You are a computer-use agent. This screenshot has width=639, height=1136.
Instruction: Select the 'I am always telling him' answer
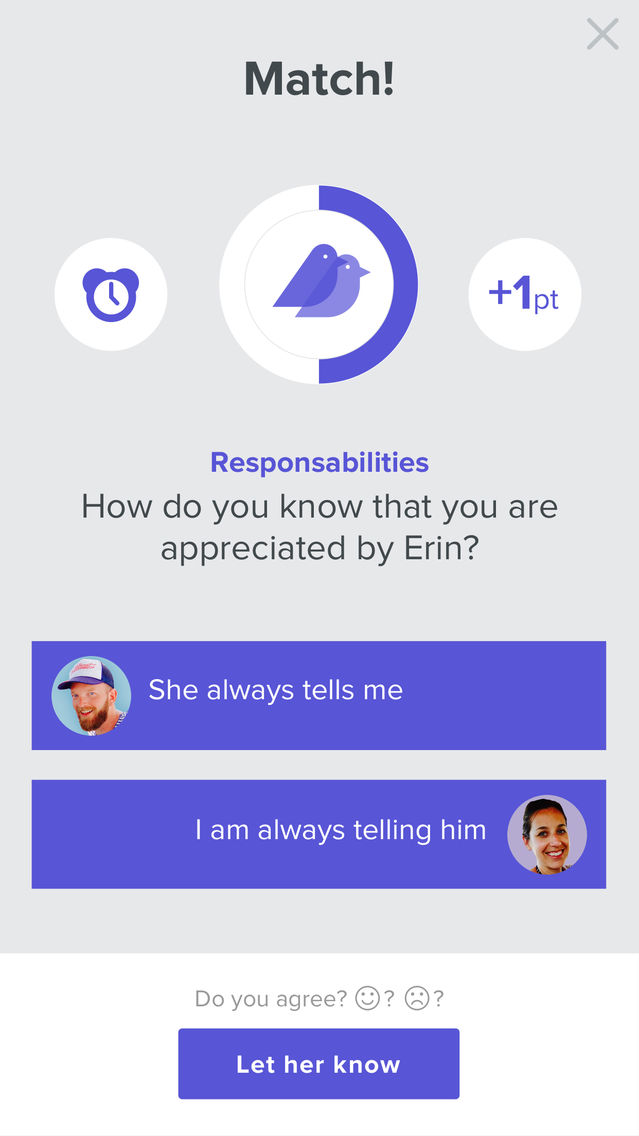point(318,834)
